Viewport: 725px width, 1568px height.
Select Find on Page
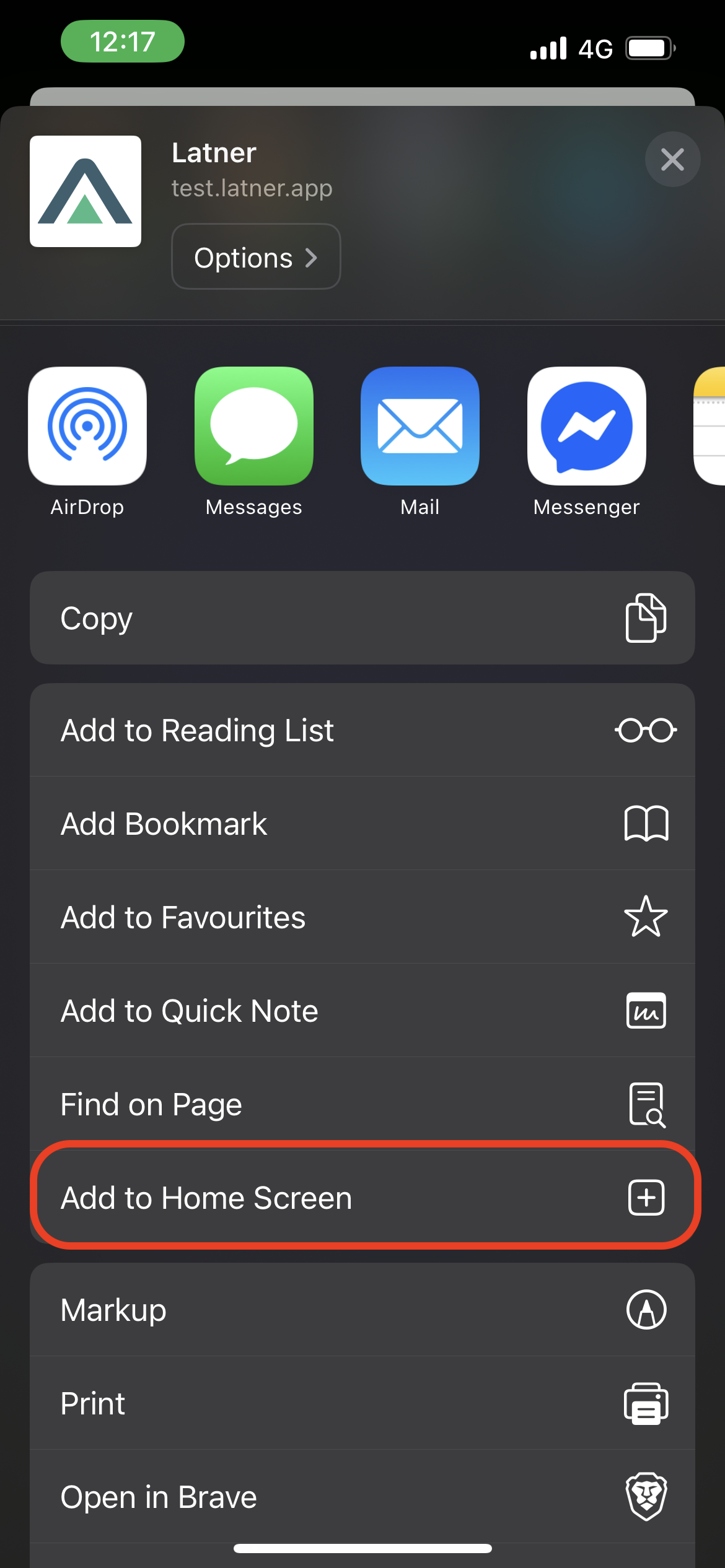click(x=362, y=1104)
